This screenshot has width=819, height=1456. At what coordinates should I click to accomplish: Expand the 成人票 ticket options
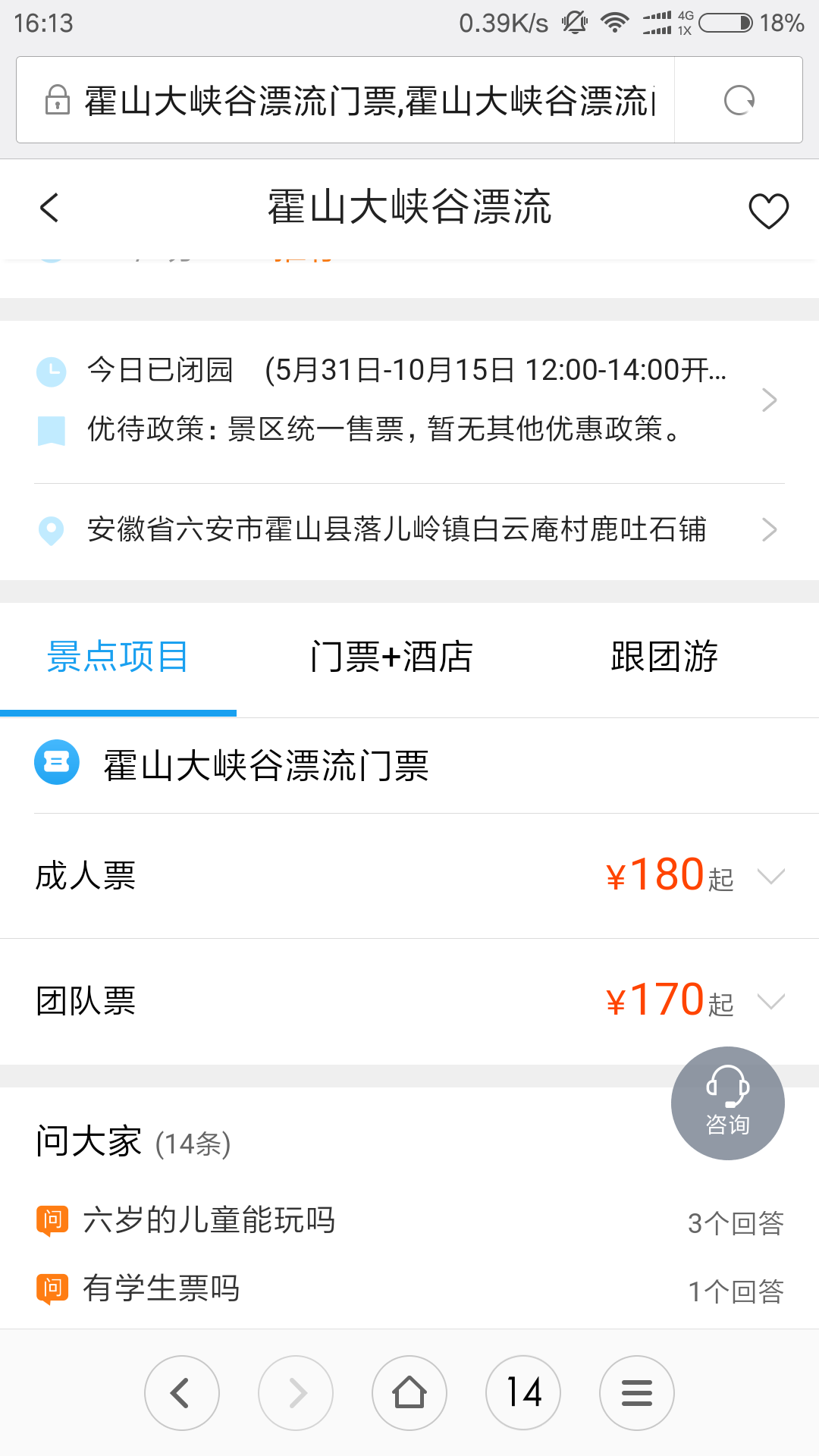(x=409, y=876)
